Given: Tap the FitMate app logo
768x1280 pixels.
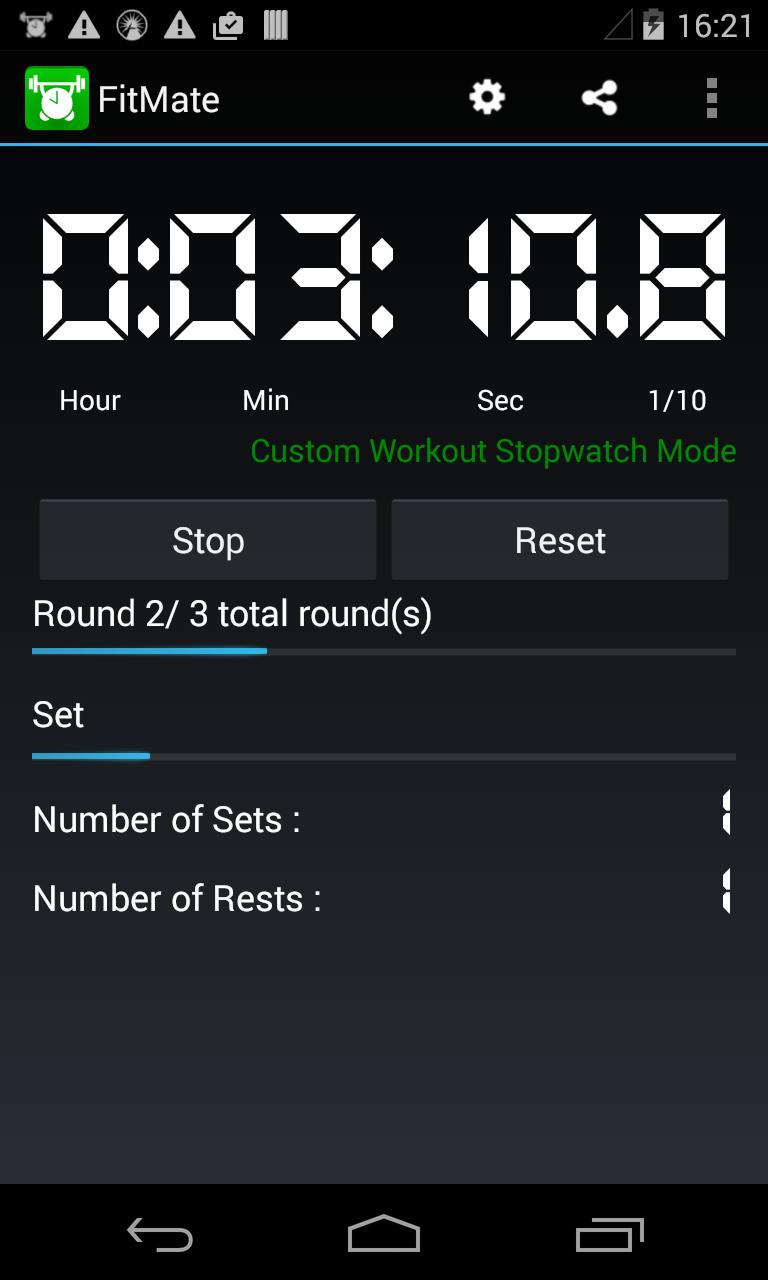Looking at the screenshot, I should coord(57,98).
